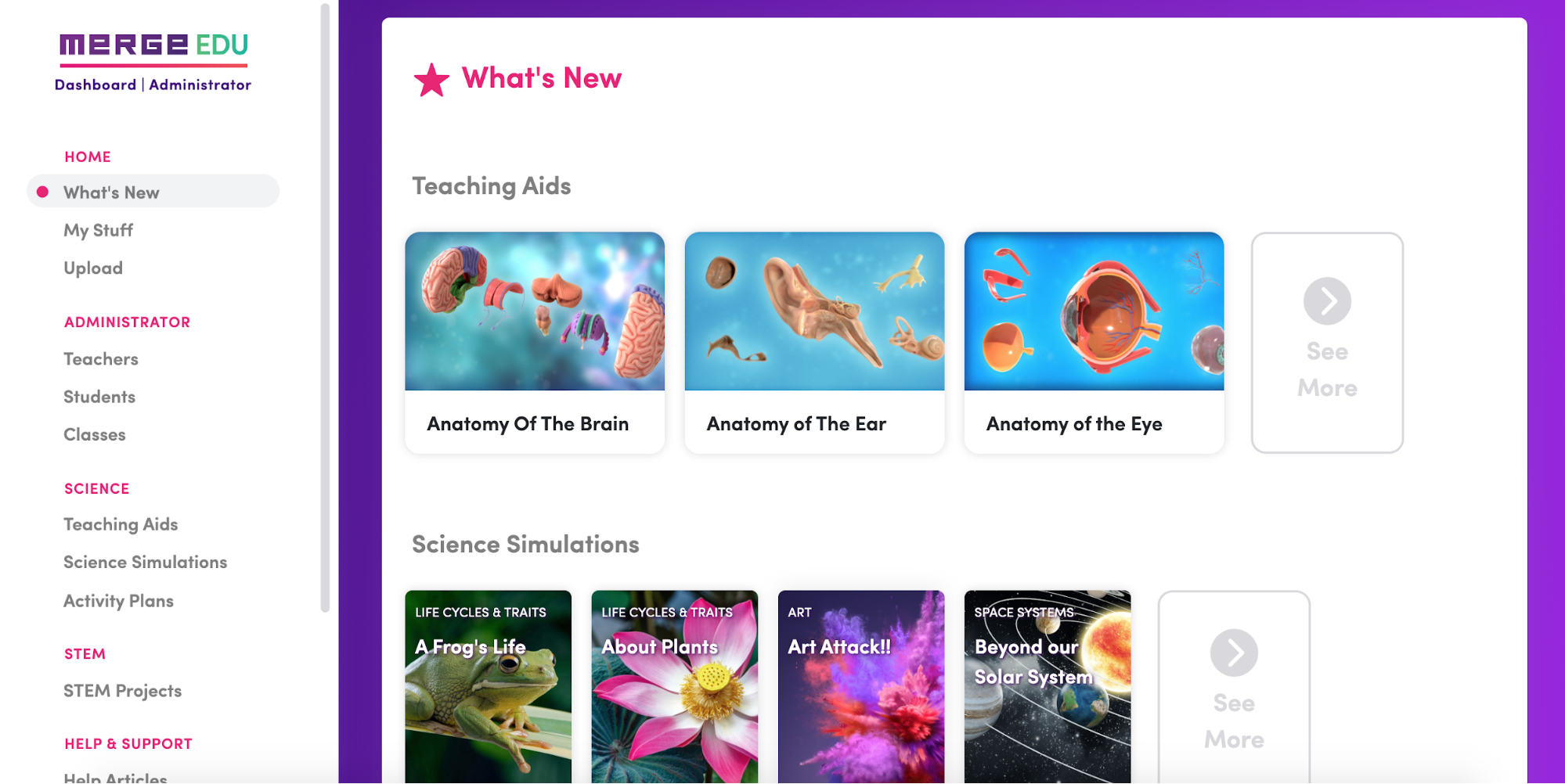Image resolution: width=1565 pixels, height=784 pixels.
Task: Open STEM Projects
Action: (x=122, y=691)
